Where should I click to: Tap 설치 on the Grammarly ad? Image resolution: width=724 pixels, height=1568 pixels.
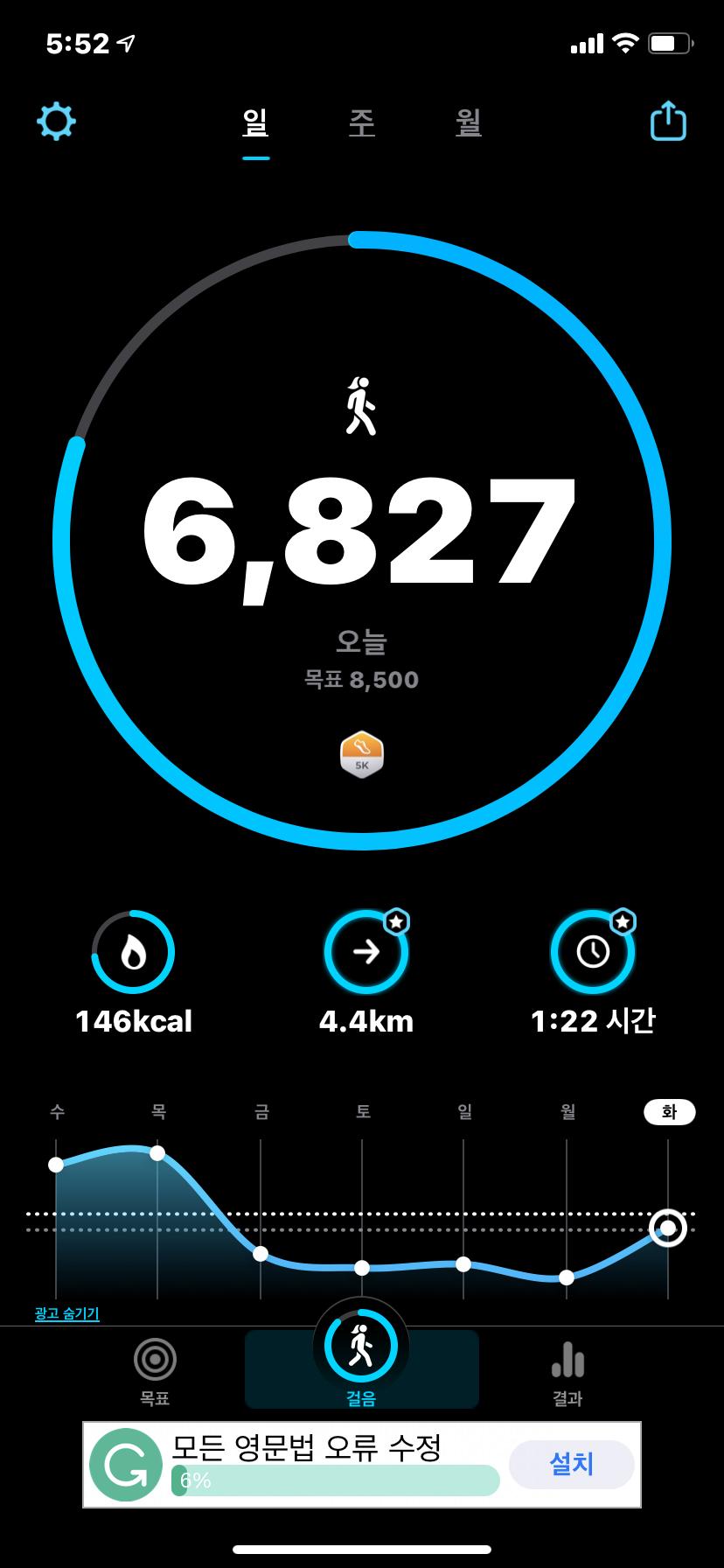(571, 1464)
